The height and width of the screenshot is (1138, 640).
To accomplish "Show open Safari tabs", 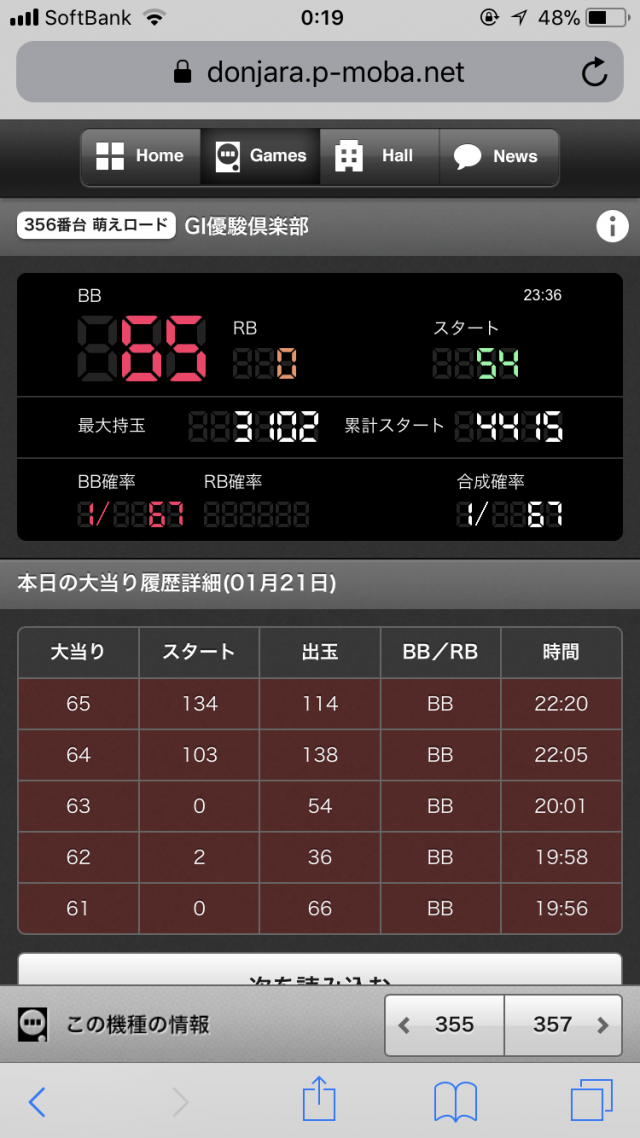I will point(591,1101).
